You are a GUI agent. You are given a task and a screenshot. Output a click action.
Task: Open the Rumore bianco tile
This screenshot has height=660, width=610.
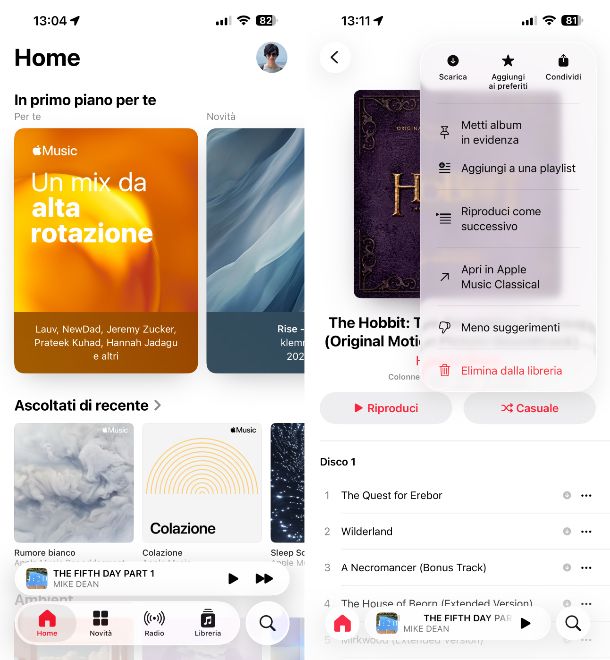(74, 483)
